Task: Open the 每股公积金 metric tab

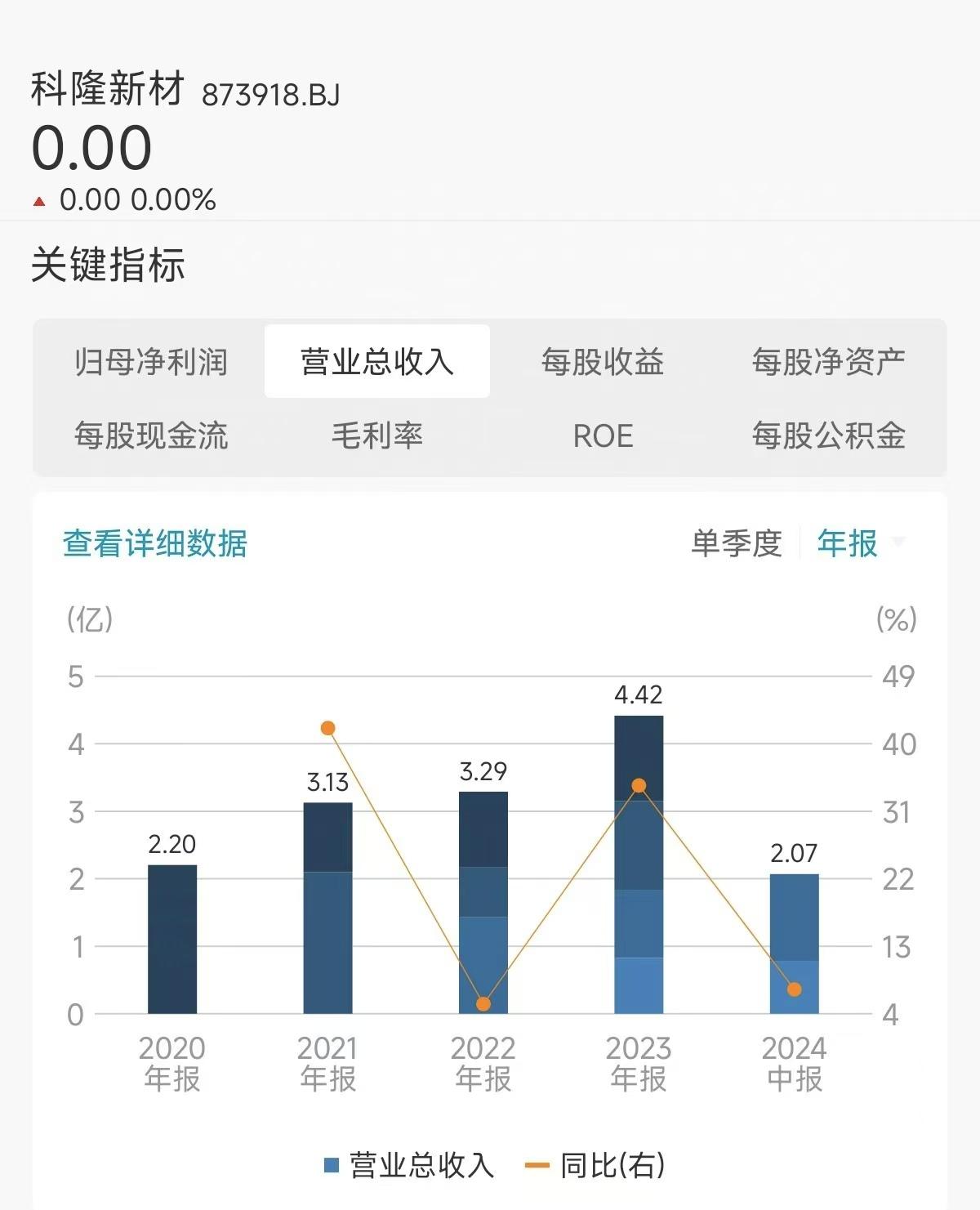Action: [x=828, y=435]
